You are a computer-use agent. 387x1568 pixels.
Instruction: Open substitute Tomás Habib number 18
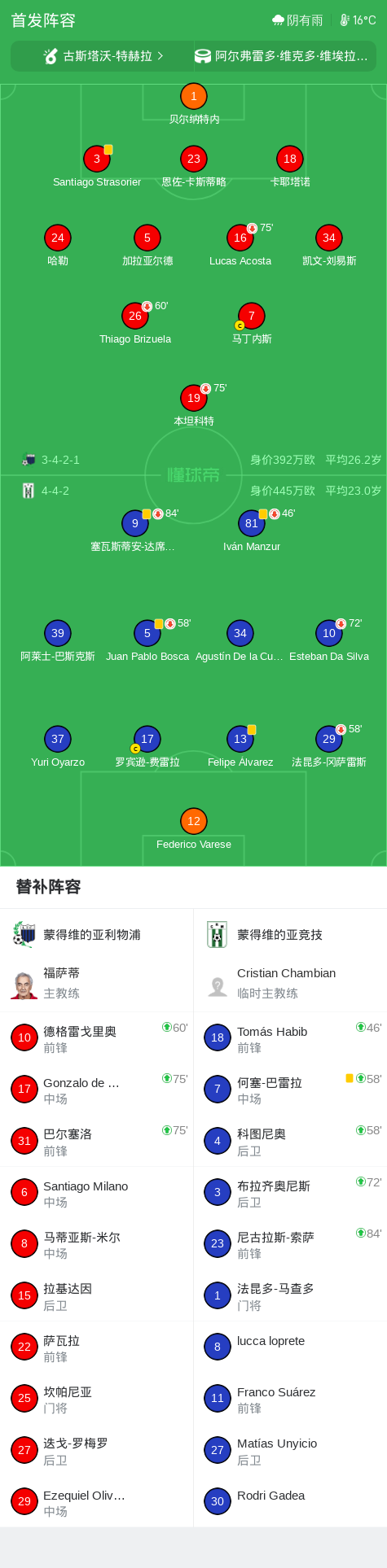(x=290, y=1038)
